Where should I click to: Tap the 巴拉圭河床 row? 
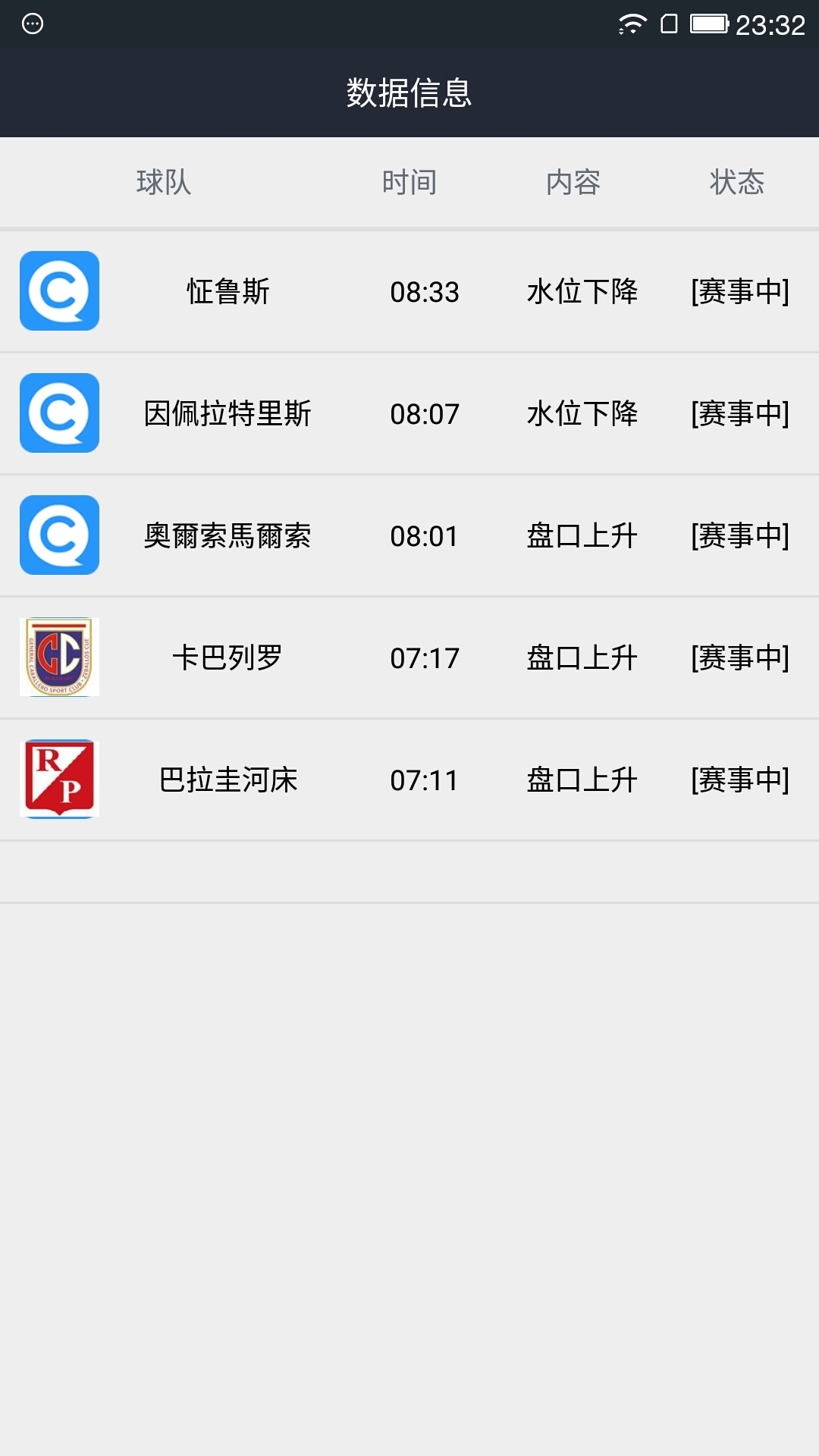coord(409,780)
